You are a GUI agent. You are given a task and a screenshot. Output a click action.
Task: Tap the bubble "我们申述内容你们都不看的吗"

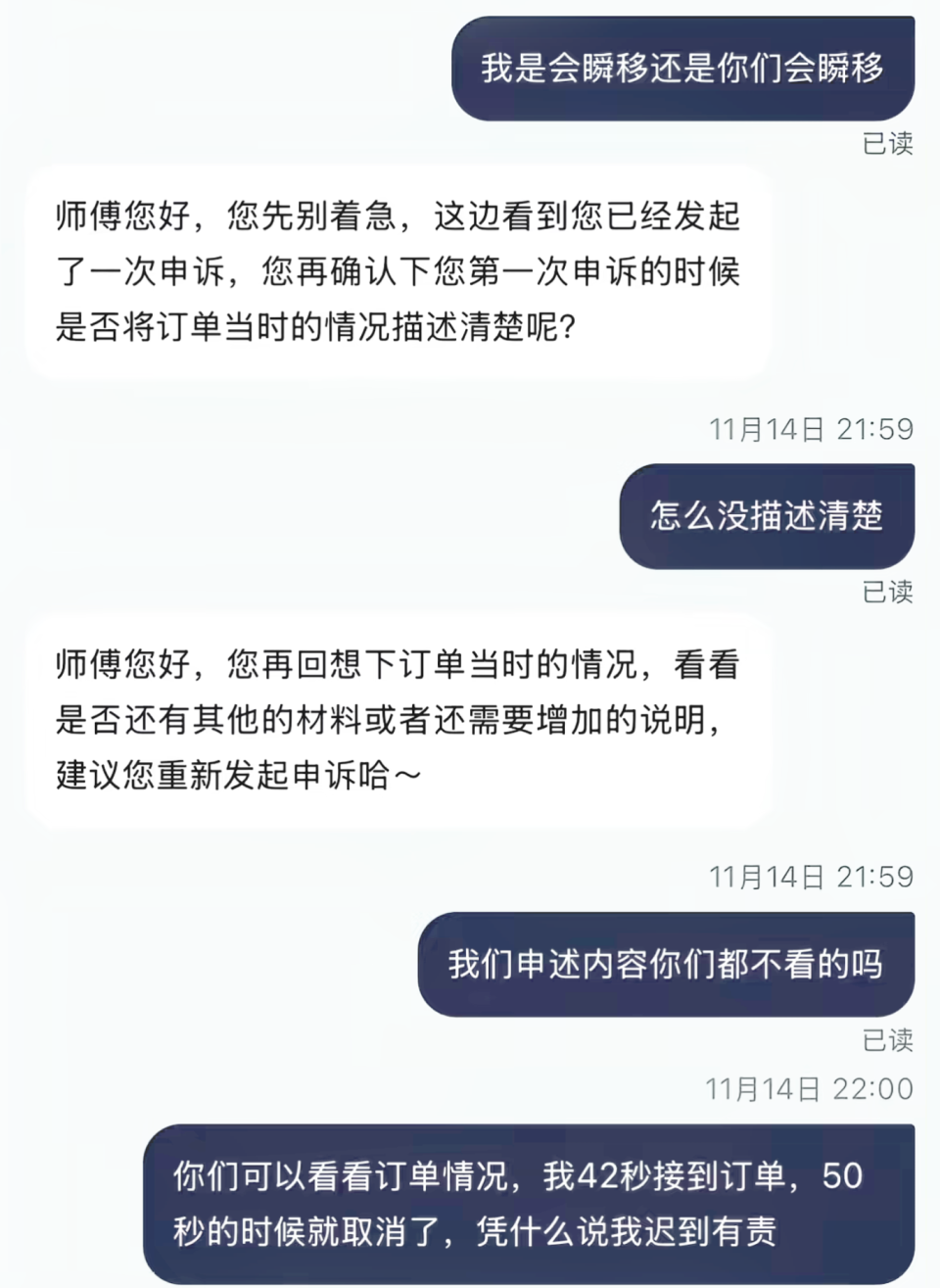click(x=667, y=964)
